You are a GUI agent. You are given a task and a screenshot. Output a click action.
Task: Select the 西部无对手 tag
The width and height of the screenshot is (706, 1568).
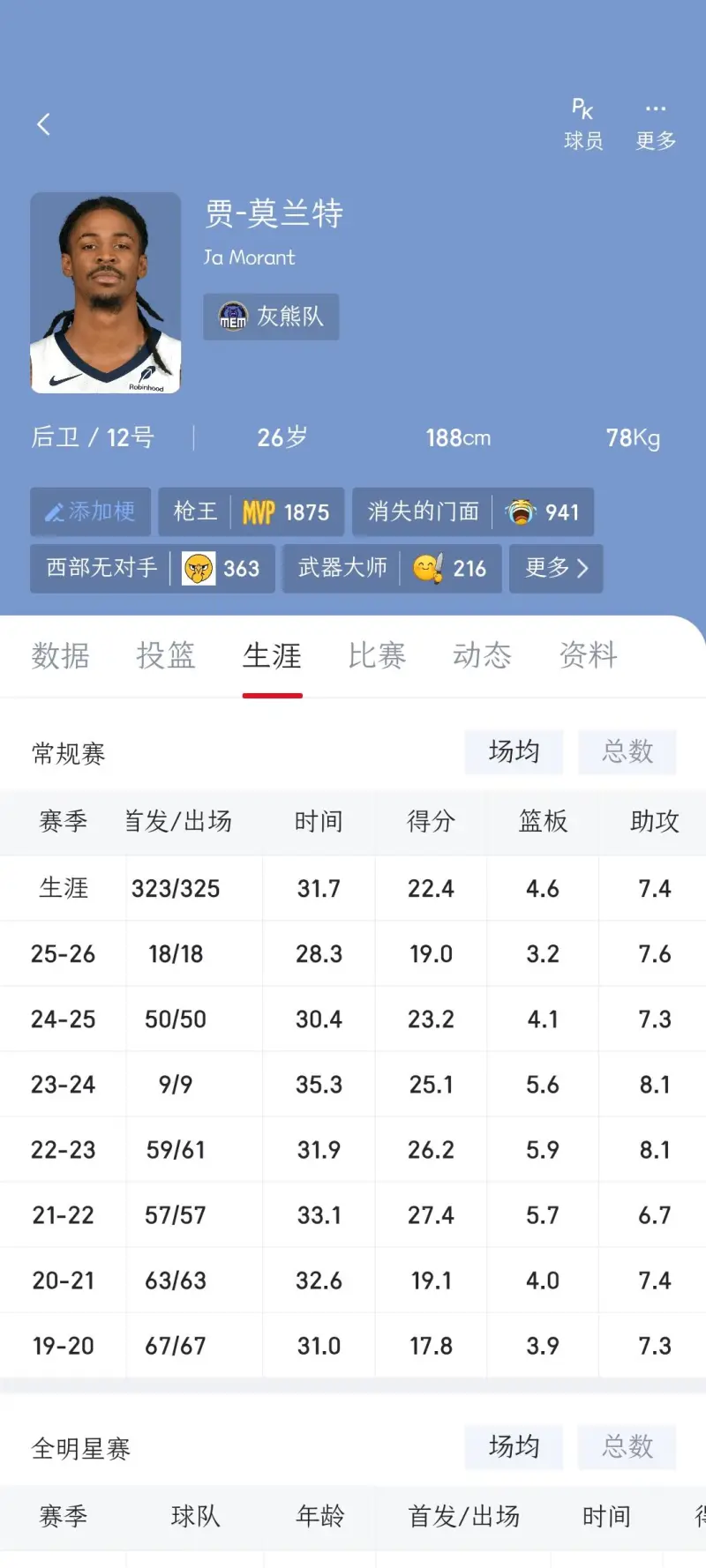pyautogui.click(x=152, y=568)
